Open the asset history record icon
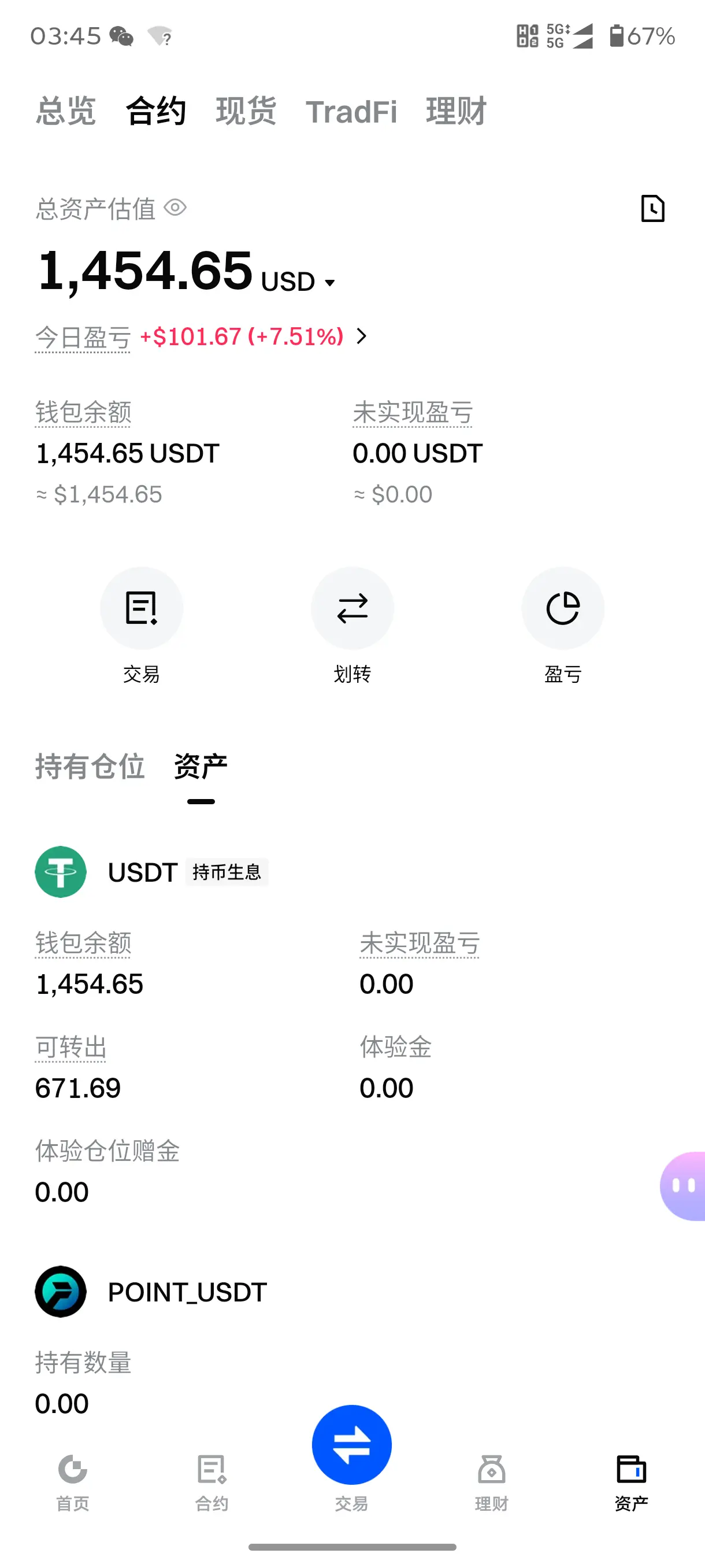Image resolution: width=705 pixels, height=1568 pixels. coord(652,209)
